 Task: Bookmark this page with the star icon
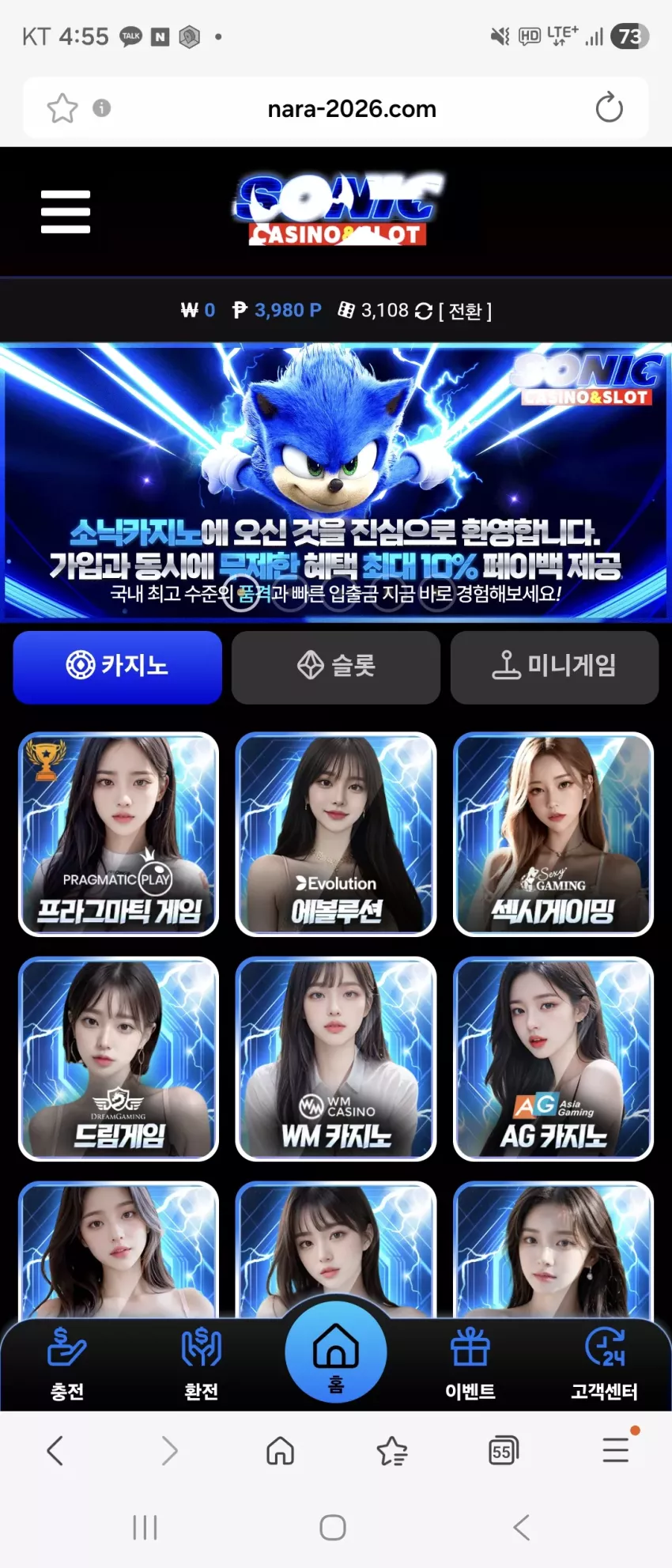point(62,108)
